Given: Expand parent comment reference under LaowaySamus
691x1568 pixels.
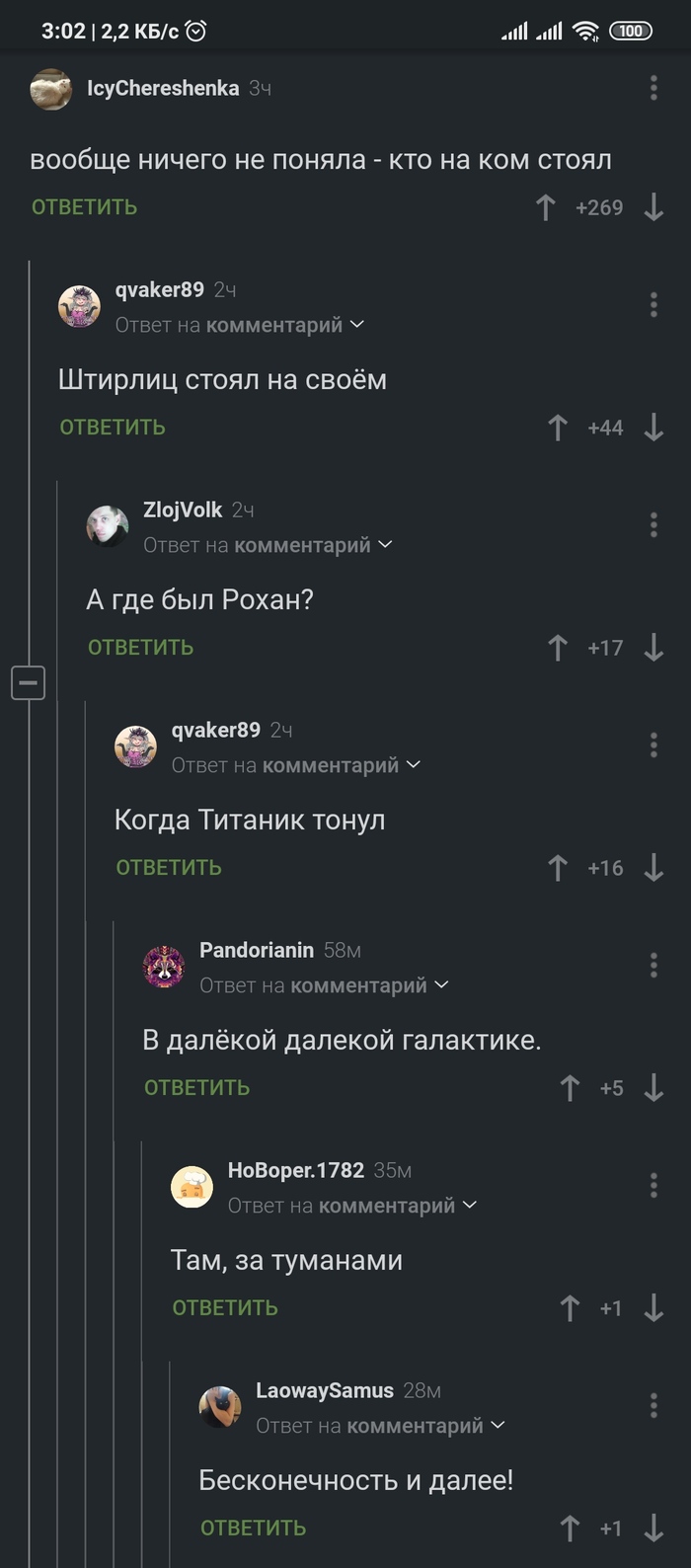Looking at the screenshot, I should click(499, 1426).
